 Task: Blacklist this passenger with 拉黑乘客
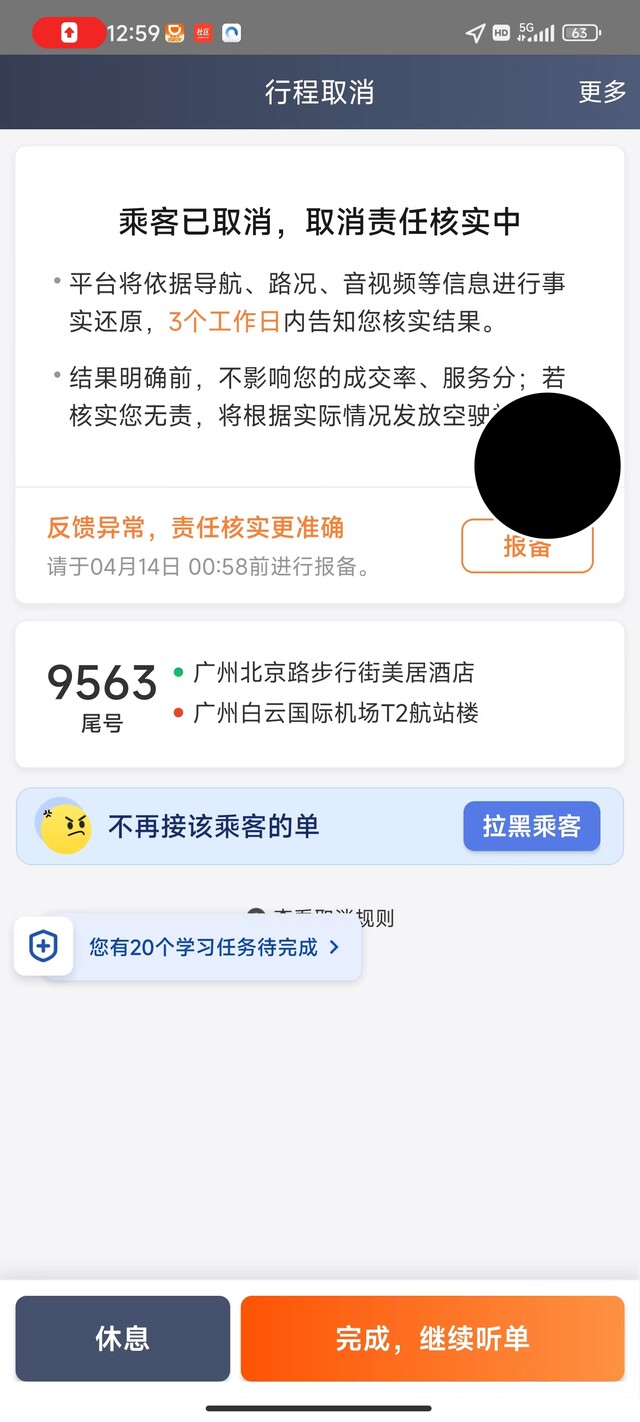531,826
